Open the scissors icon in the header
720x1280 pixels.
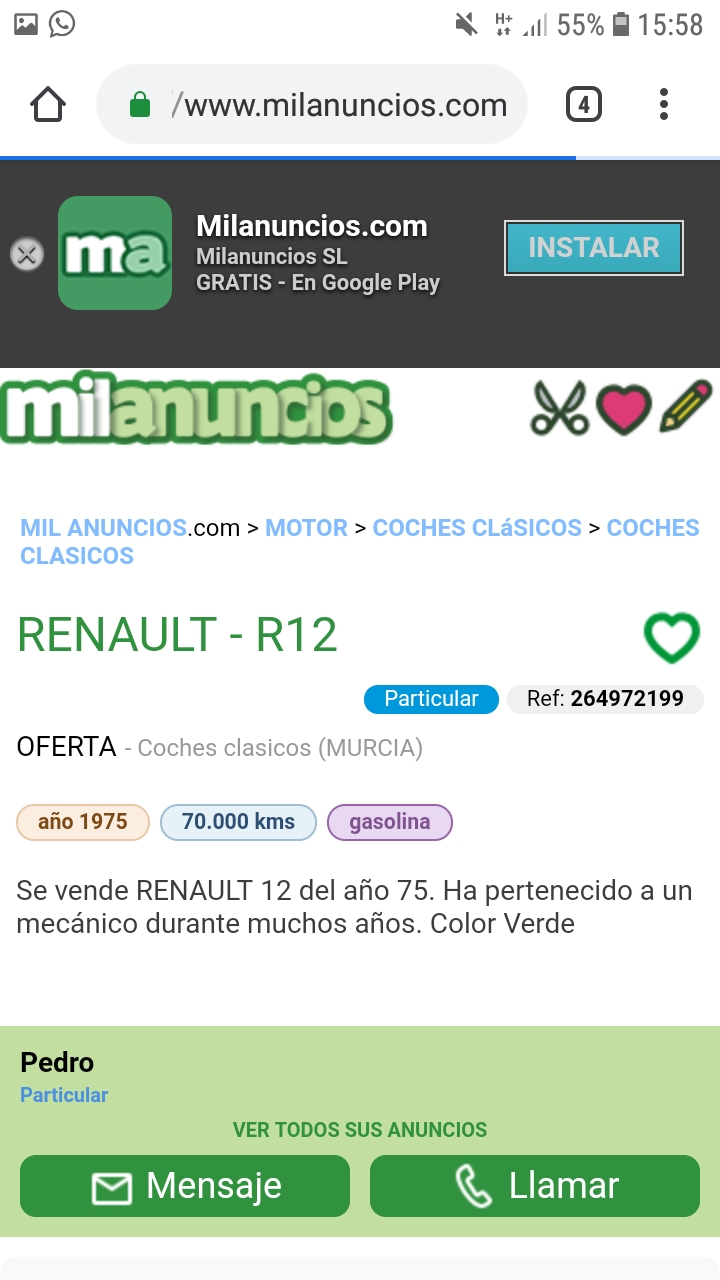pos(560,409)
